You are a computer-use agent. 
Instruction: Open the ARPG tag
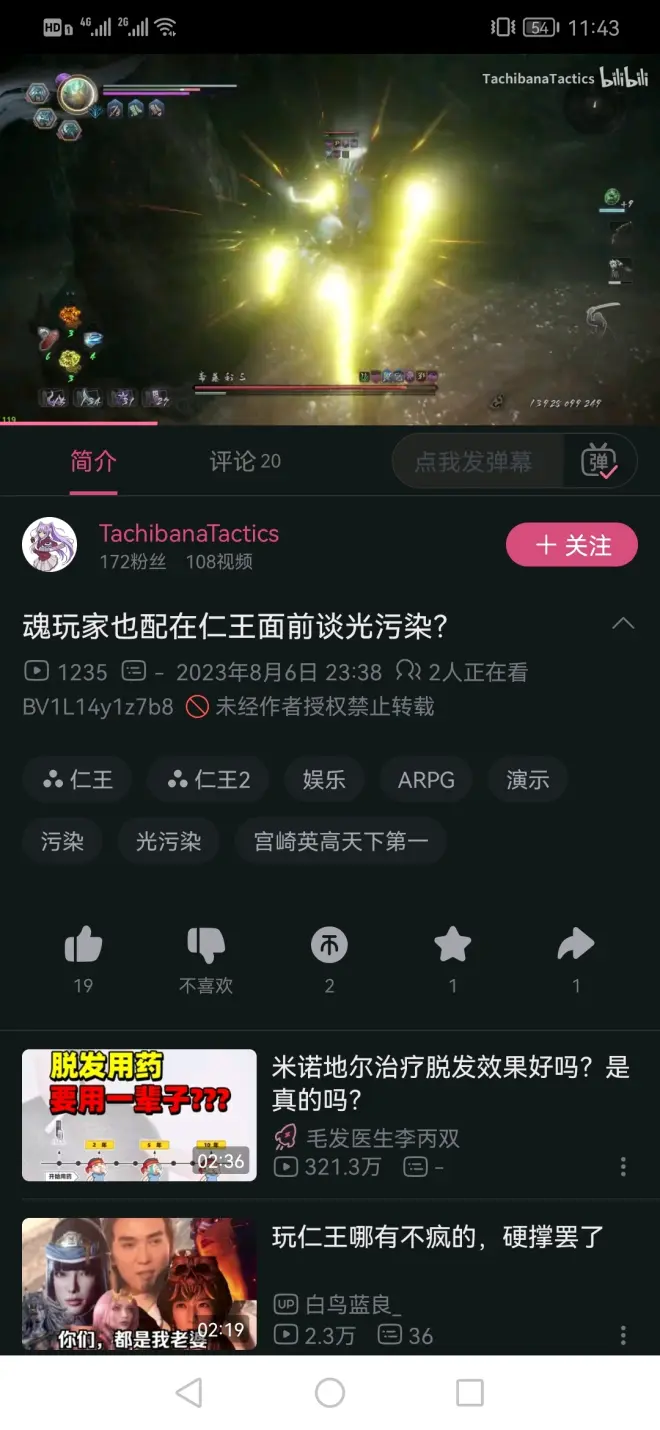(x=426, y=780)
